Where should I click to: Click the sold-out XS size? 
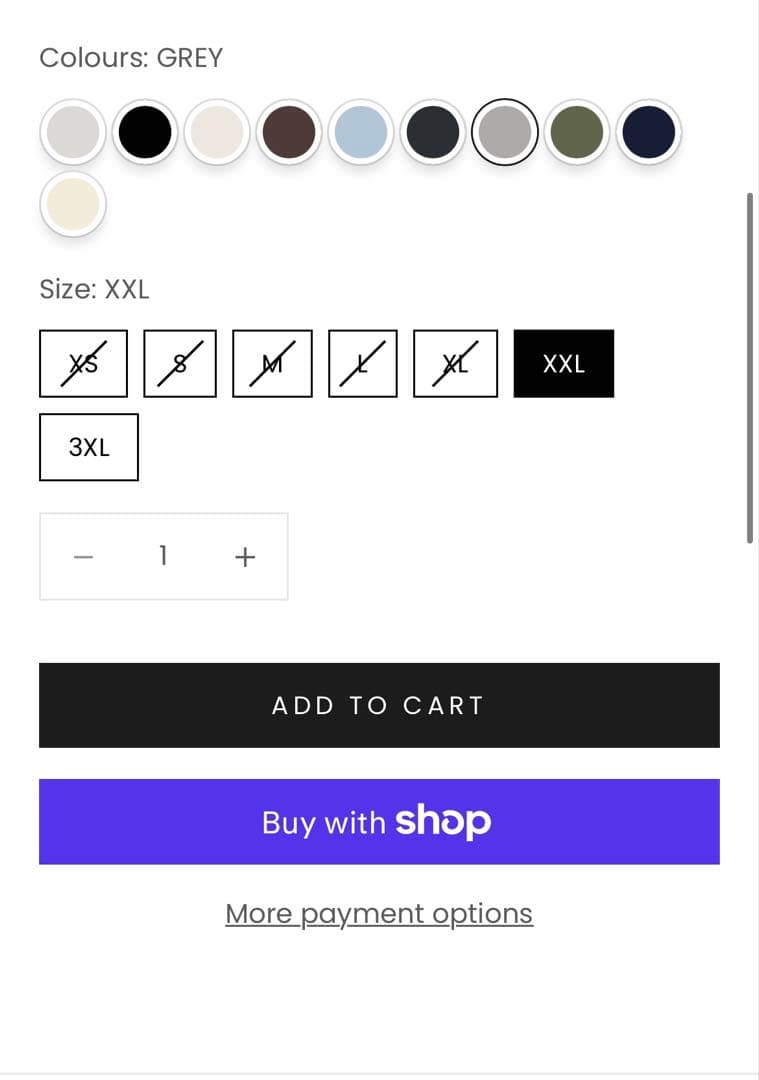pos(83,363)
